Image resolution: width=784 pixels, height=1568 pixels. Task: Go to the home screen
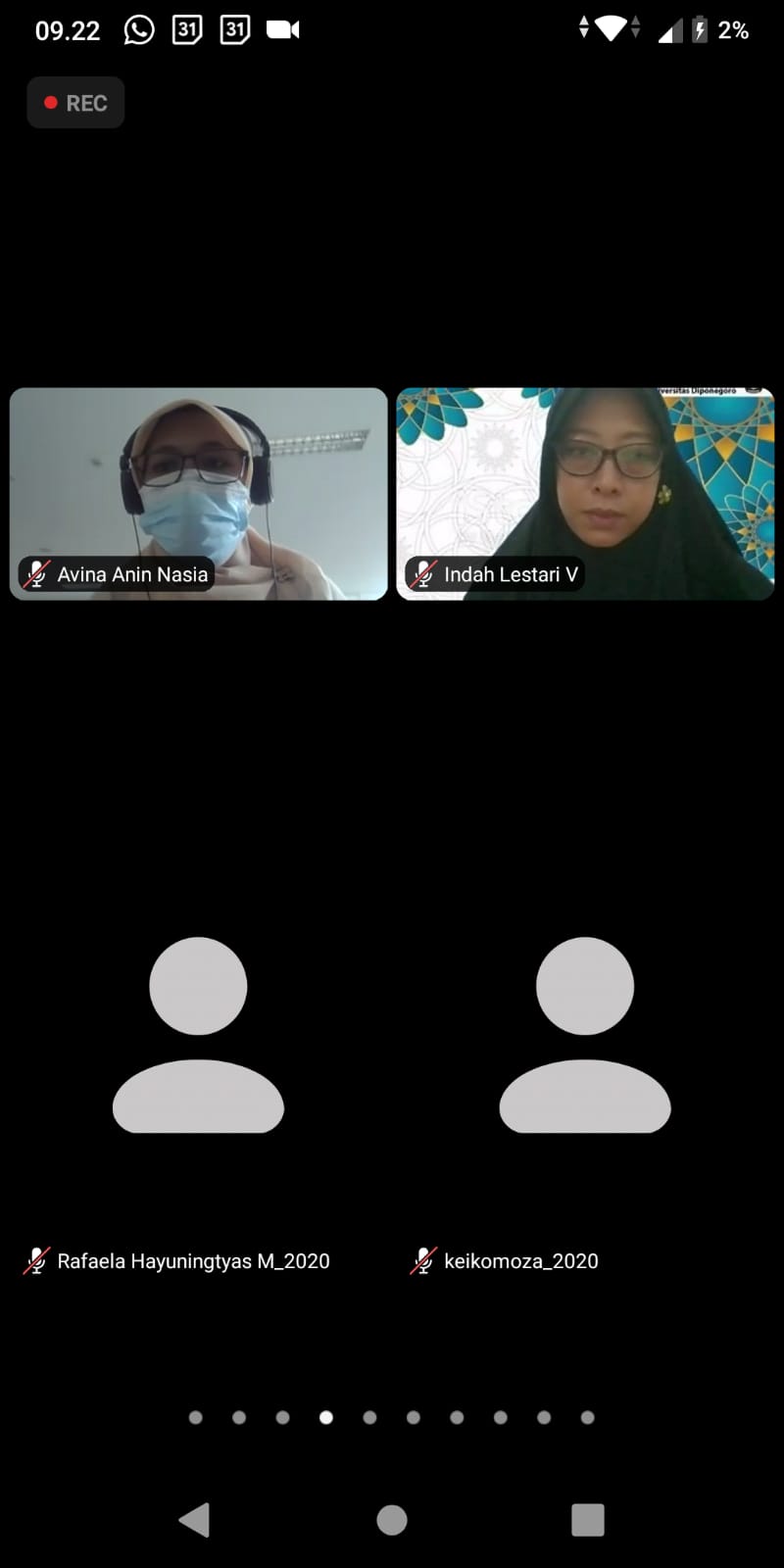[392, 1520]
